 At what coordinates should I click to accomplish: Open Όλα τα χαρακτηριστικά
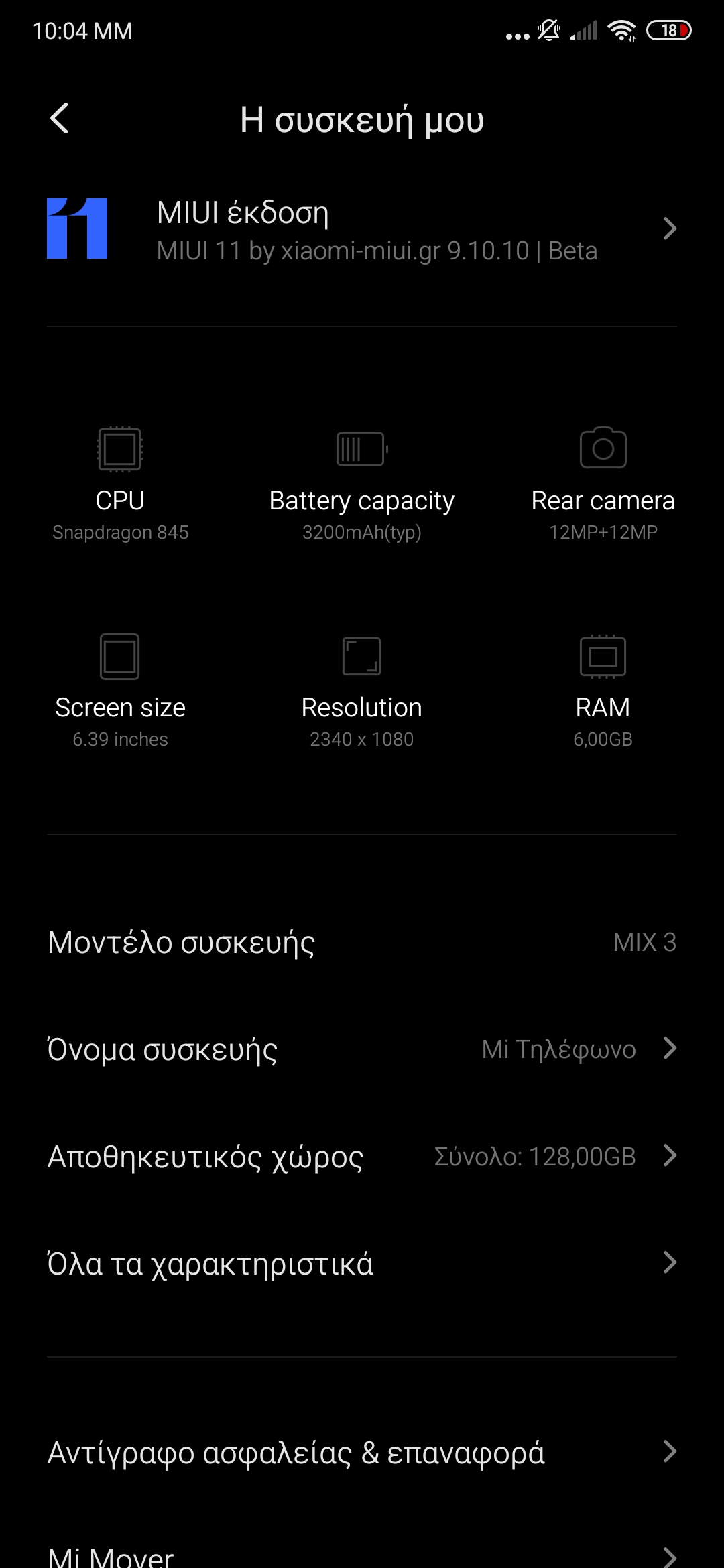click(362, 1263)
